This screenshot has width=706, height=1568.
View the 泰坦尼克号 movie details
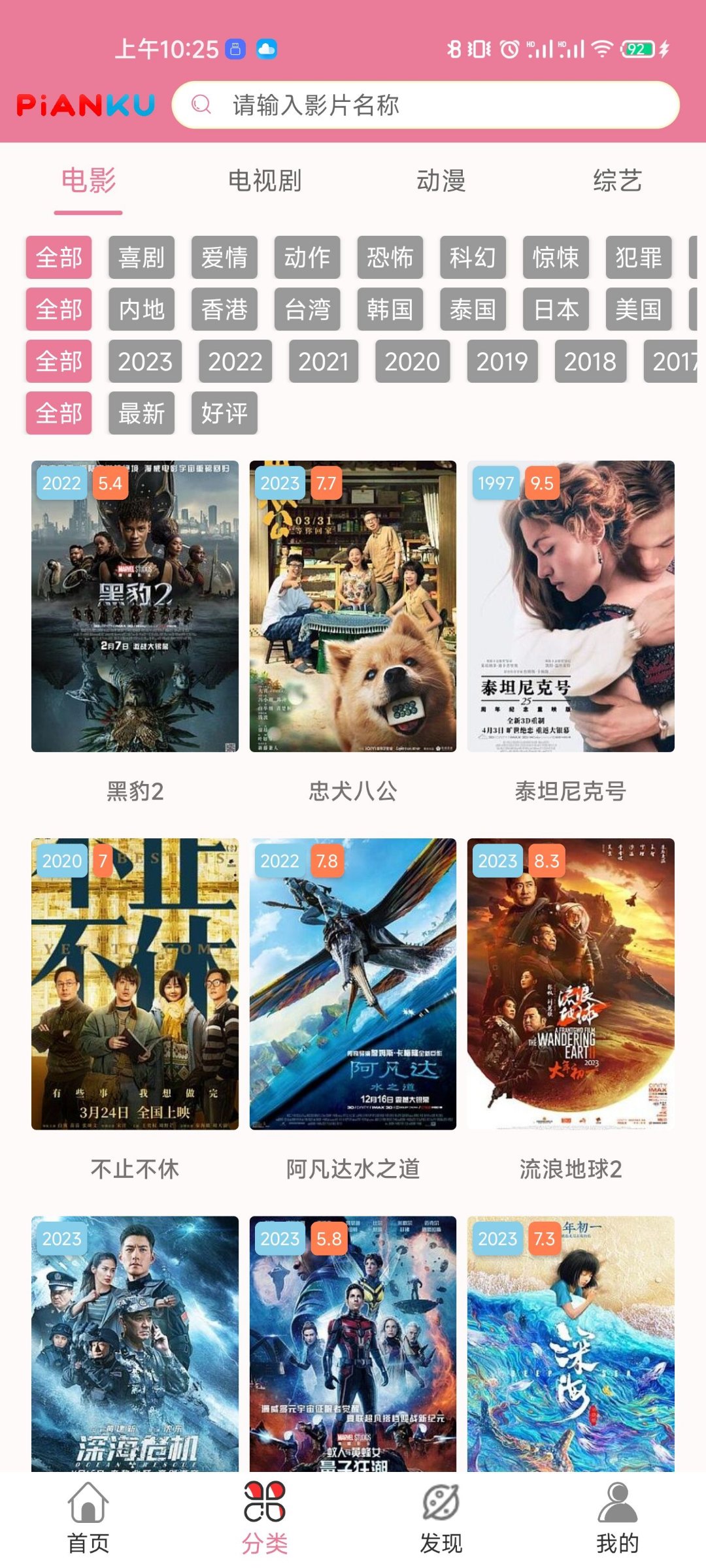[571, 606]
